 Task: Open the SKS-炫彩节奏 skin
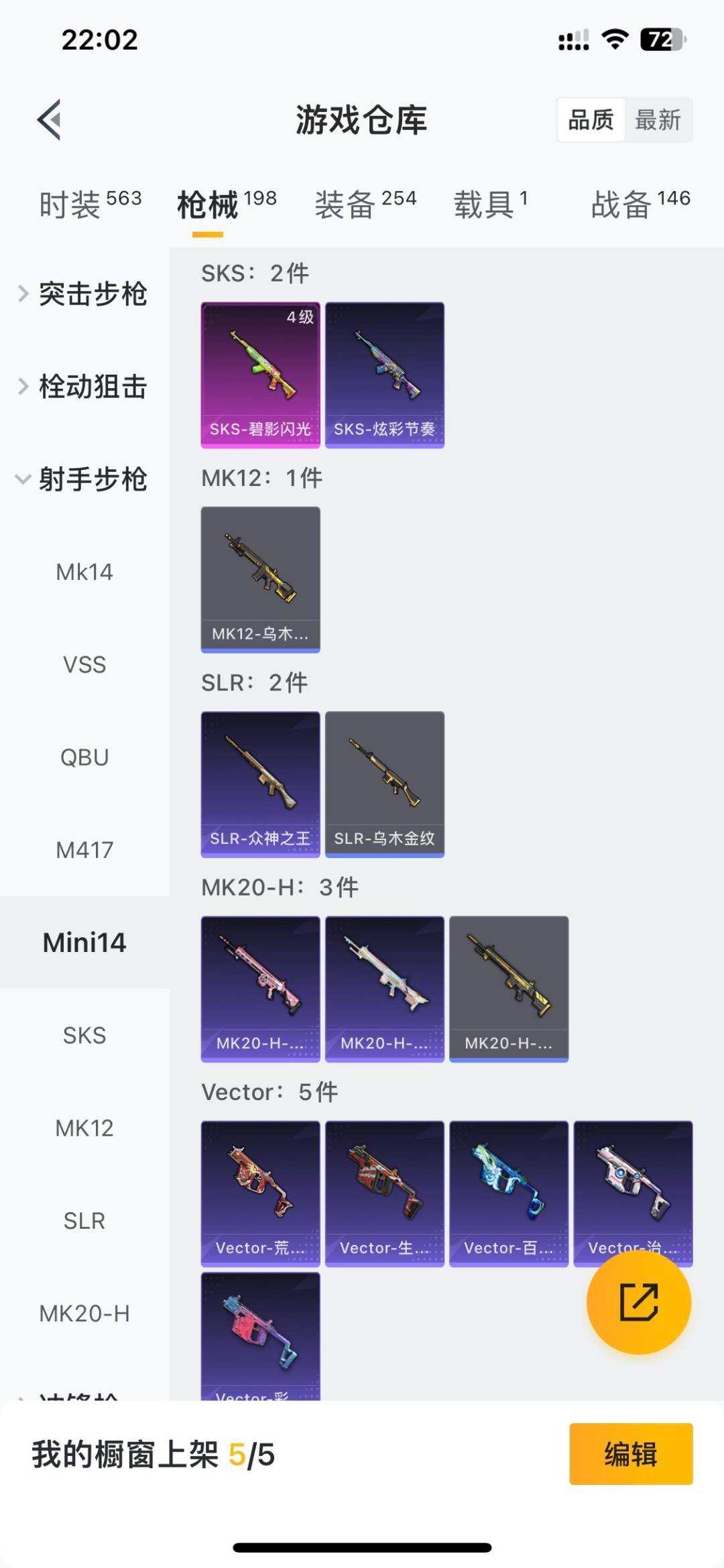point(385,375)
